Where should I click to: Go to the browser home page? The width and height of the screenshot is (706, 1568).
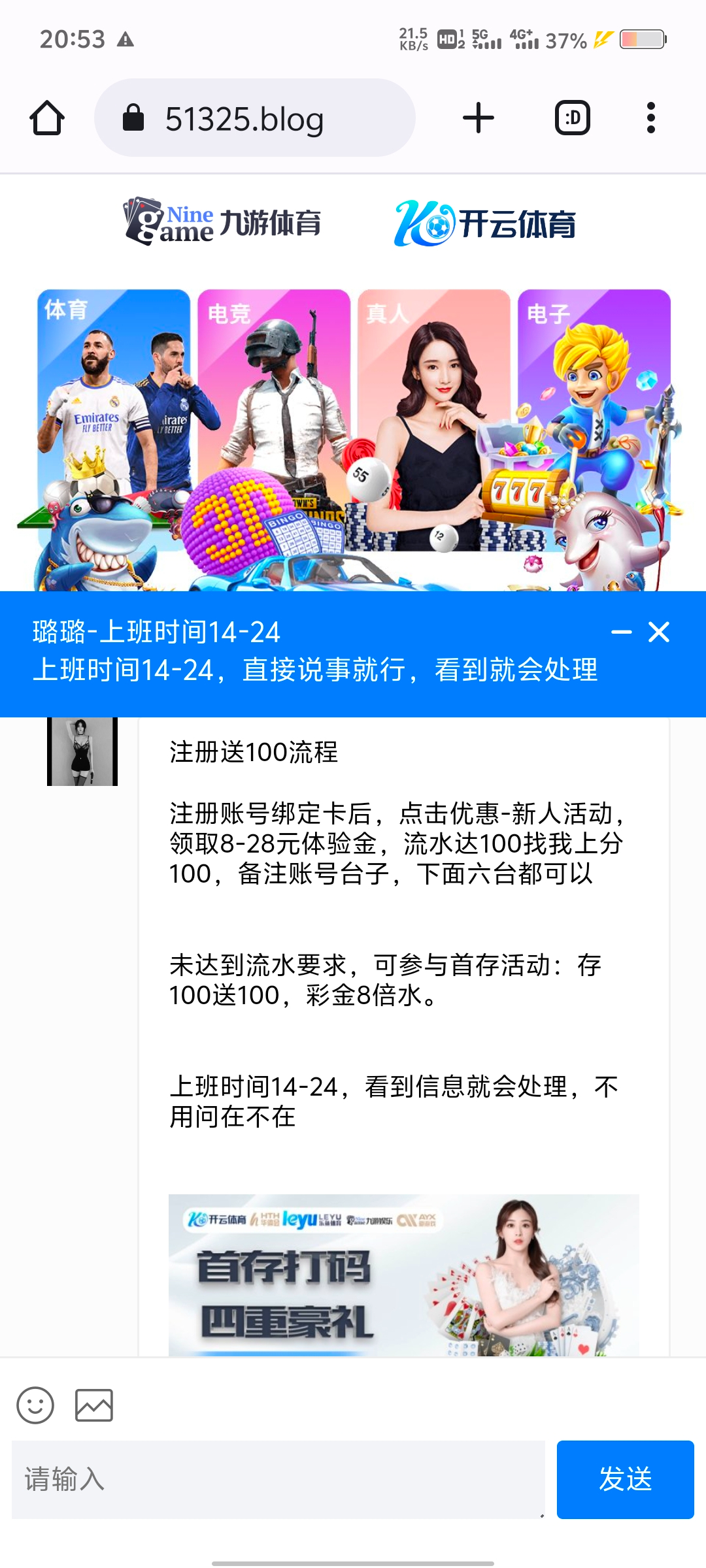(47, 118)
